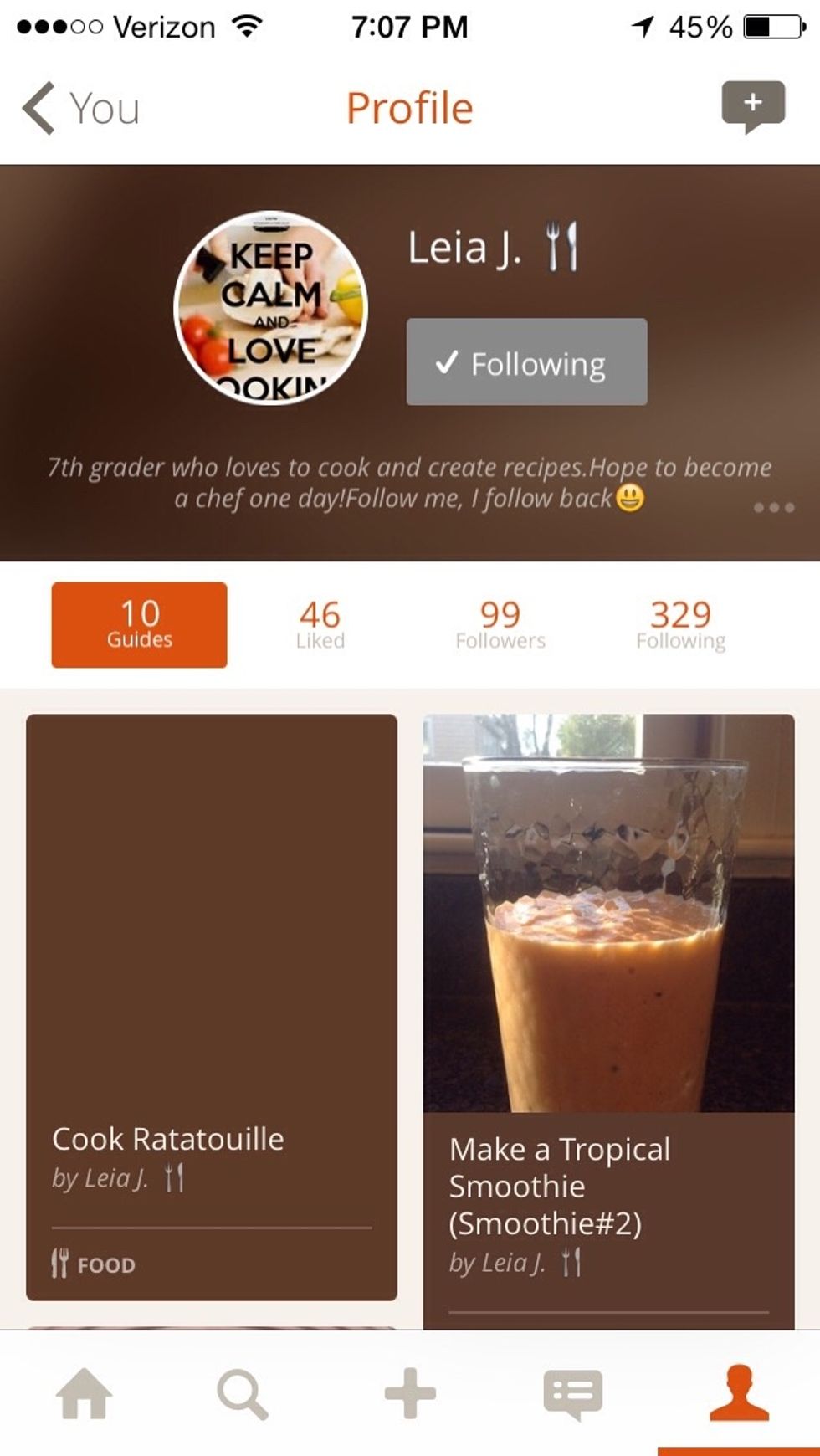Open Leia J.'s profile picture

point(270,308)
